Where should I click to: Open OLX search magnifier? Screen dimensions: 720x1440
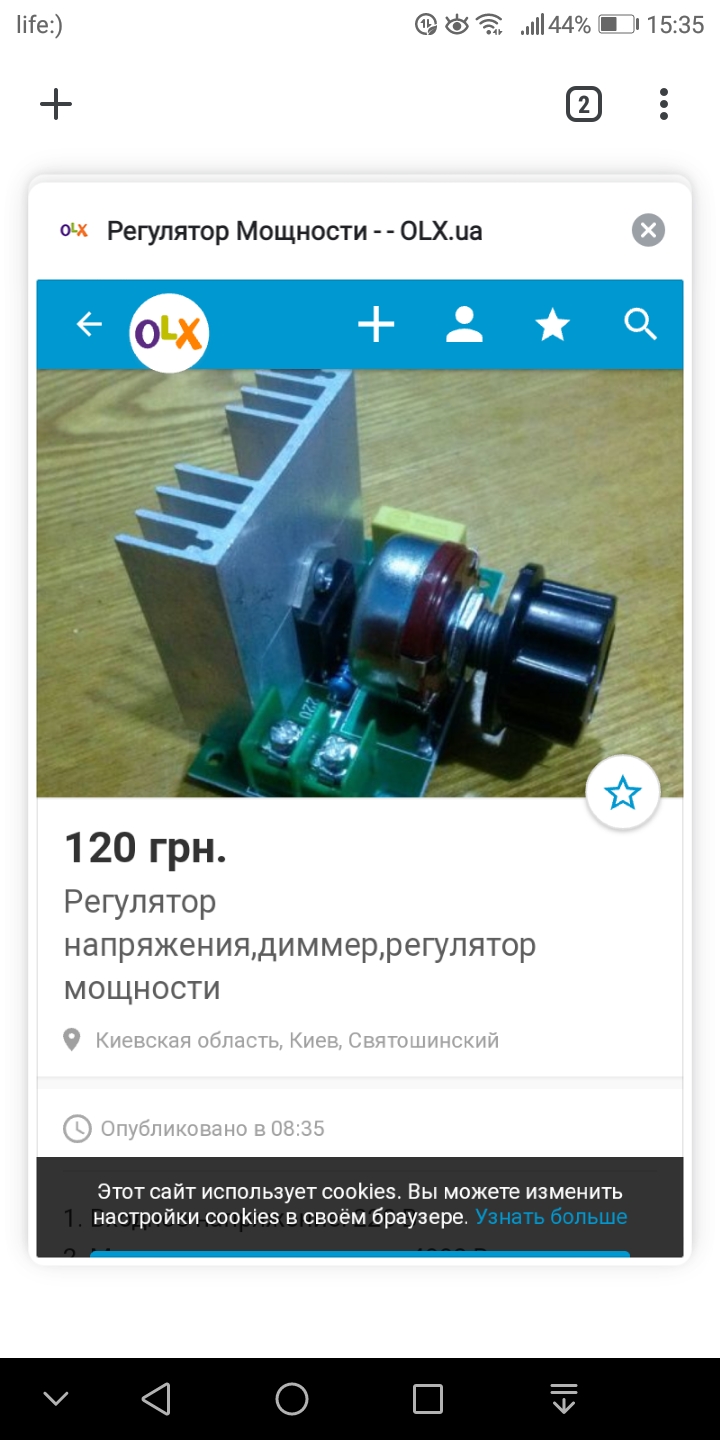click(640, 324)
